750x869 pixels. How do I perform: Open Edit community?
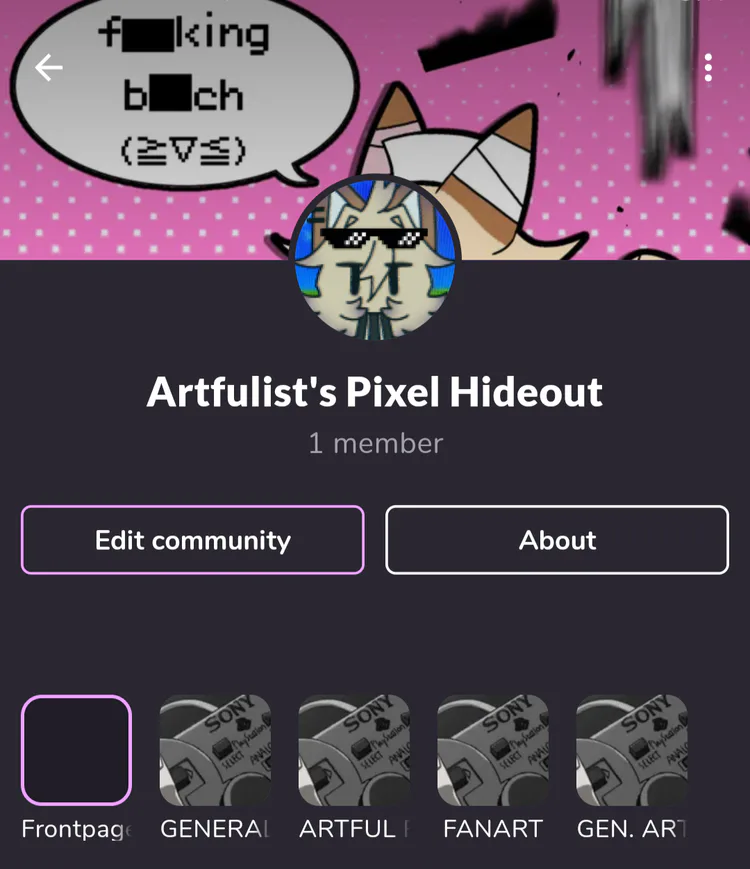tap(193, 540)
